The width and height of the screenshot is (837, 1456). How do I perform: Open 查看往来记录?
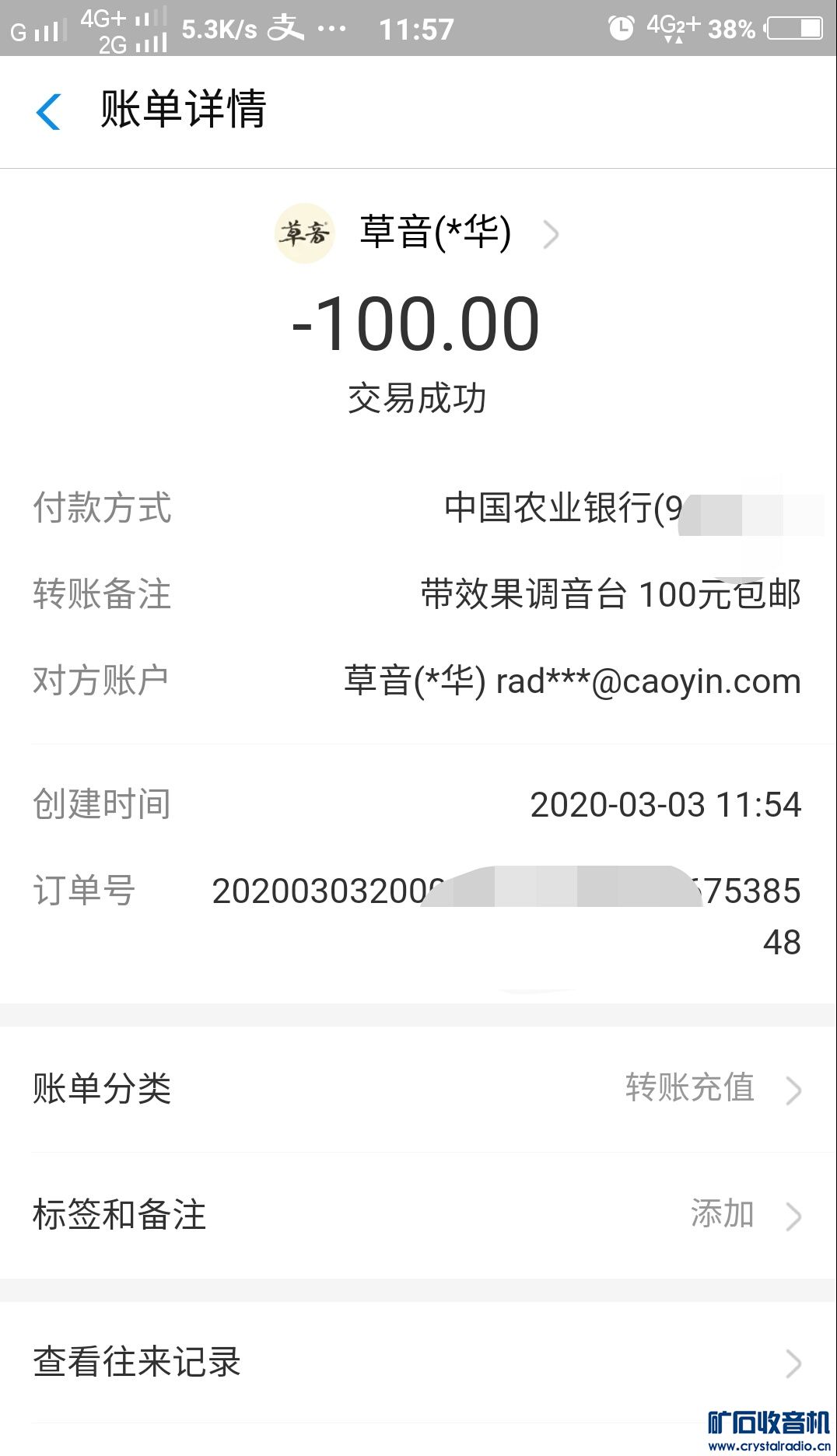point(418,1363)
